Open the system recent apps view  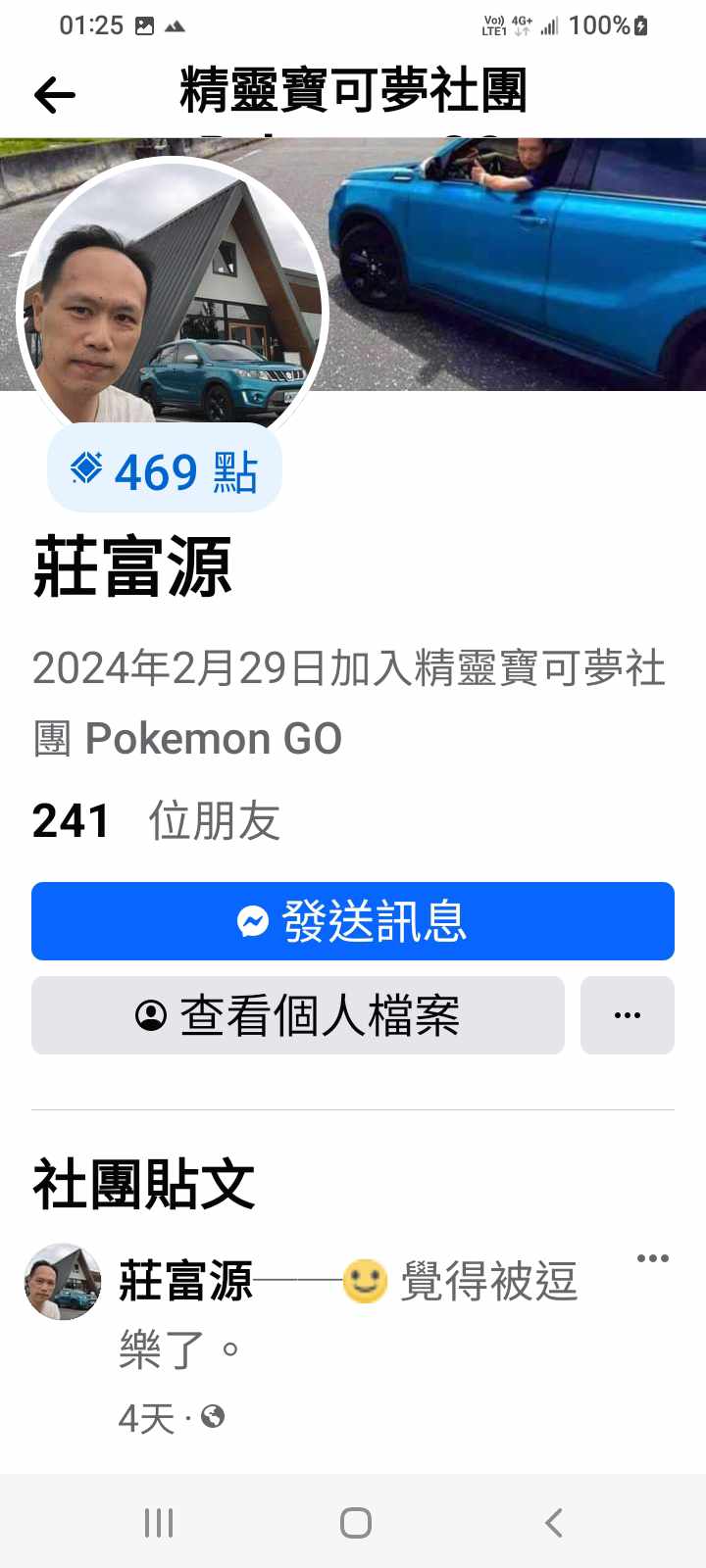tap(159, 1522)
